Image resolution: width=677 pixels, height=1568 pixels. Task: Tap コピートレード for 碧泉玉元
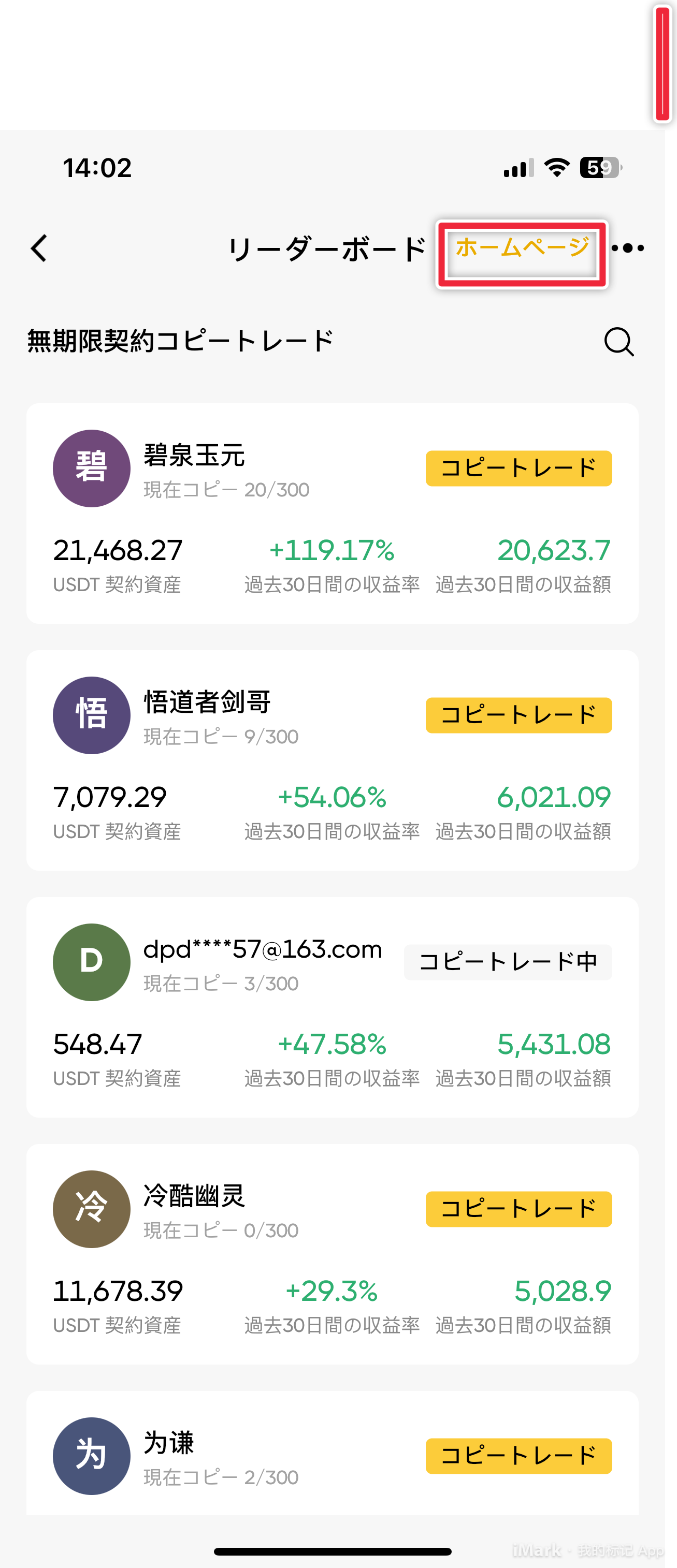pos(518,468)
